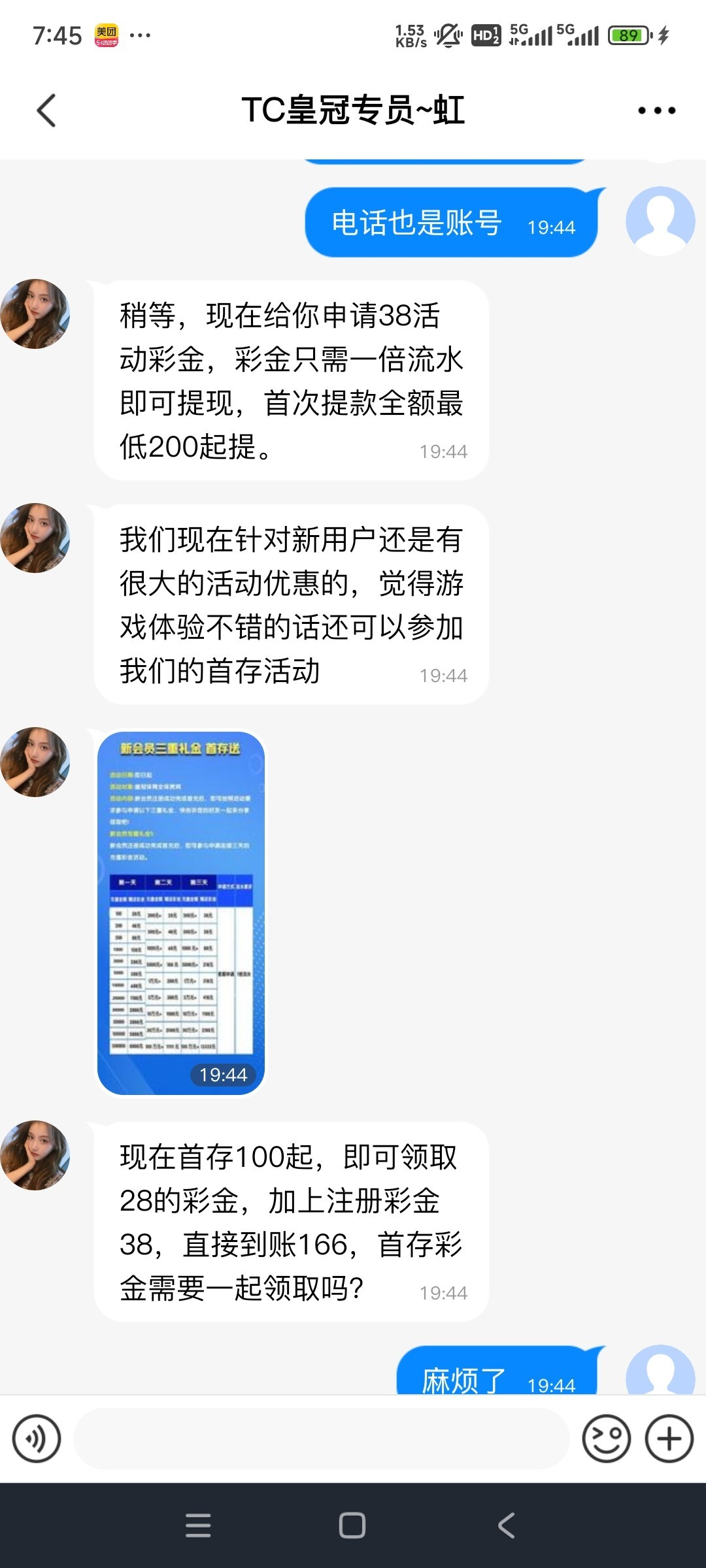The width and height of the screenshot is (706, 1568).
Task: Open the three-dot chat options menu
Action: pos(656,110)
